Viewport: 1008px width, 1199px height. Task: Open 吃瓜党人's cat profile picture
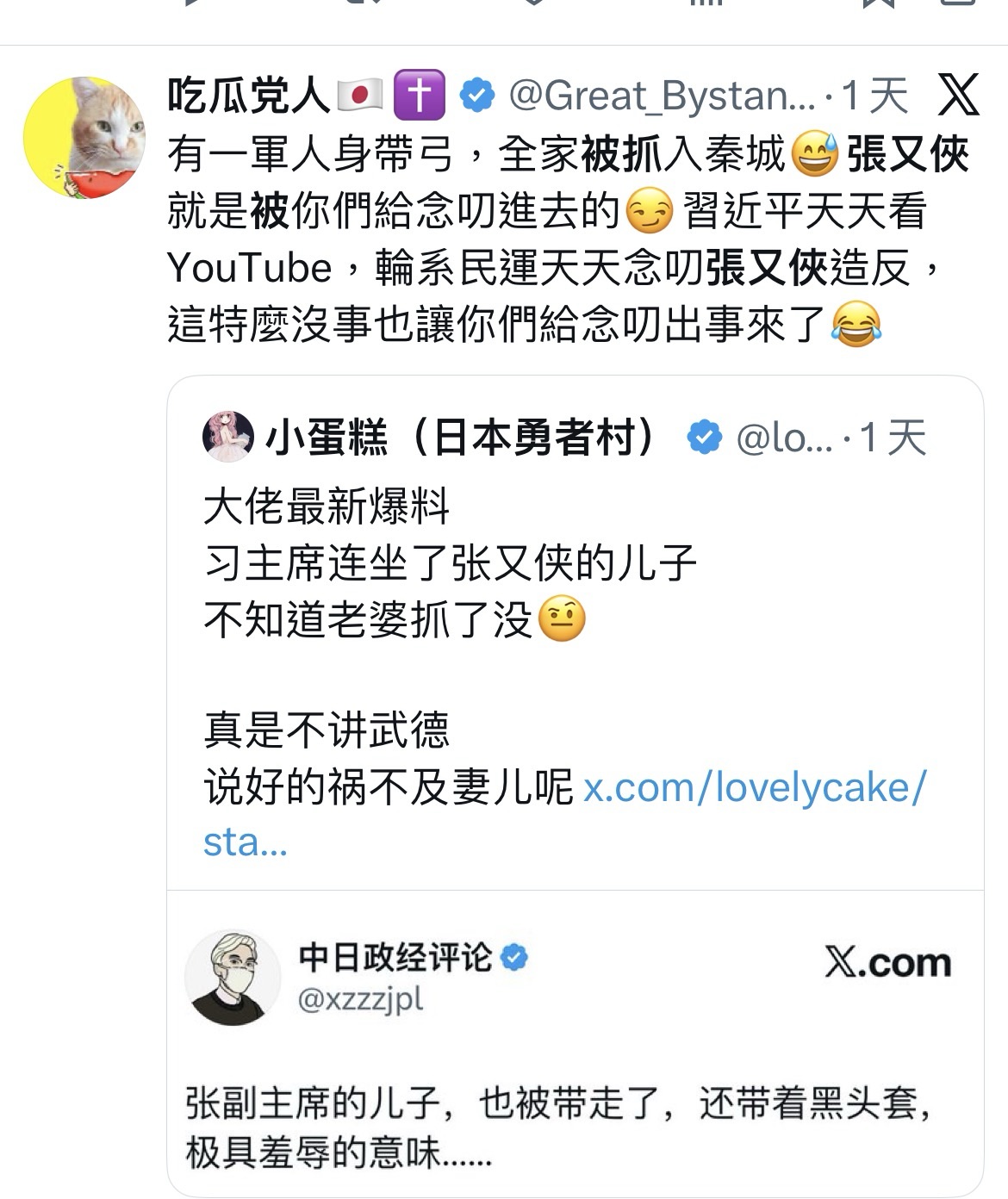[x=84, y=138]
